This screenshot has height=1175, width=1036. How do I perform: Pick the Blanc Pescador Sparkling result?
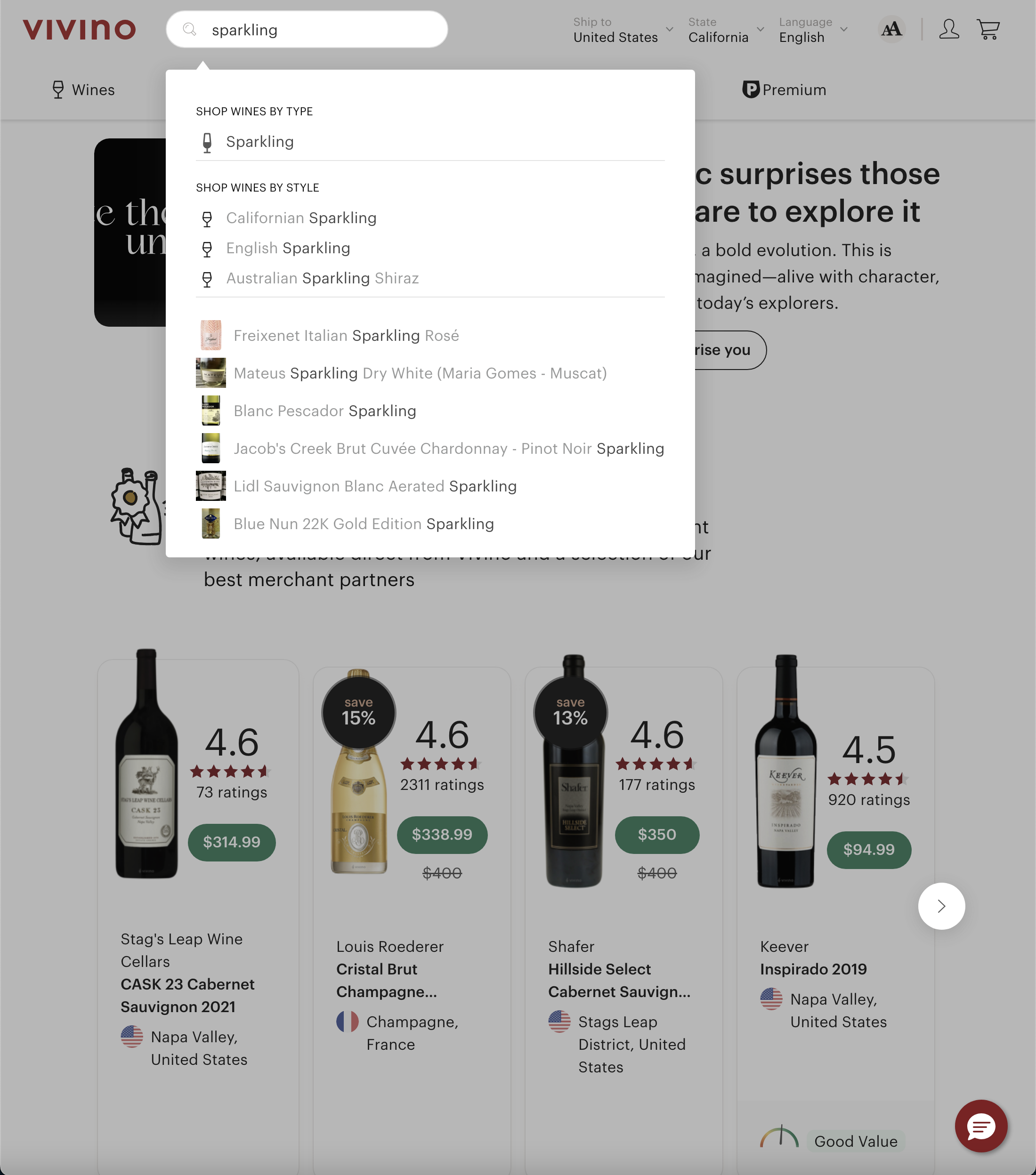(324, 411)
